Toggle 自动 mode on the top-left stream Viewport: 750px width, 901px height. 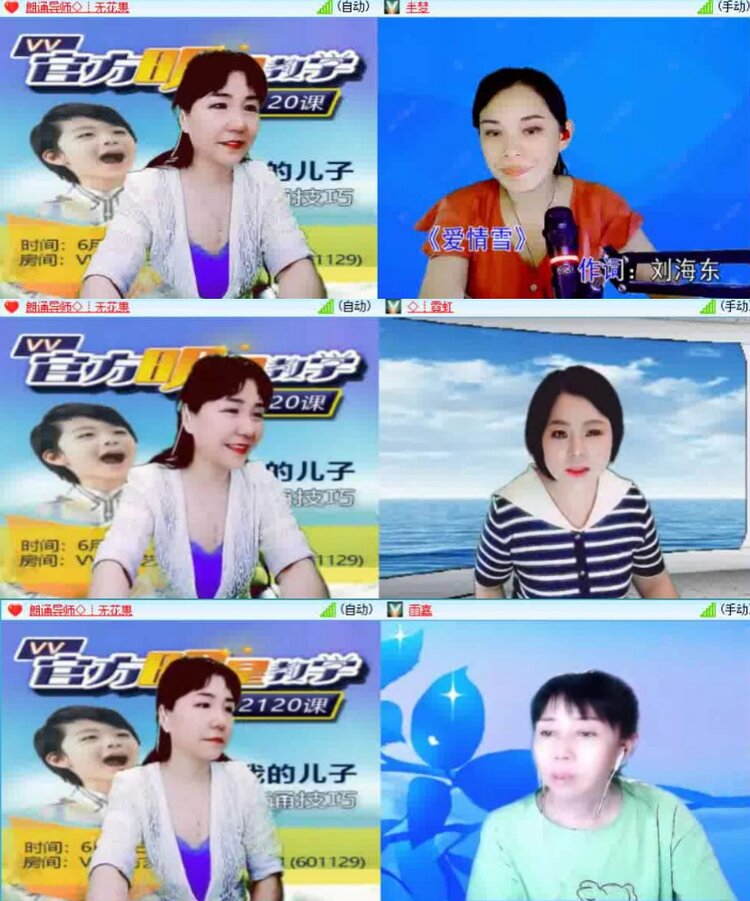pyautogui.click(x=352, y=9)
